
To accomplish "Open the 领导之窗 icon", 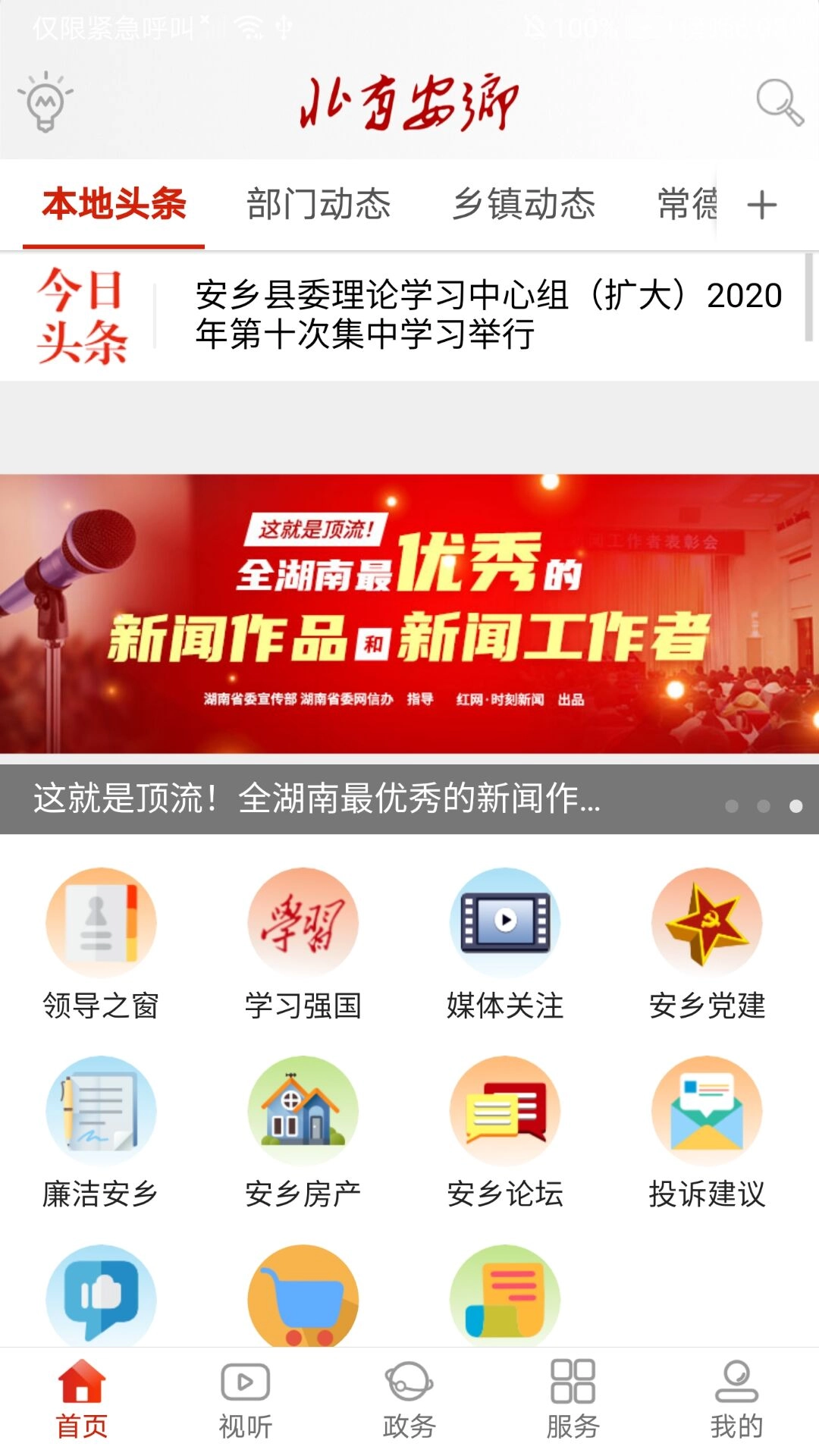I will tap(101, 921).
